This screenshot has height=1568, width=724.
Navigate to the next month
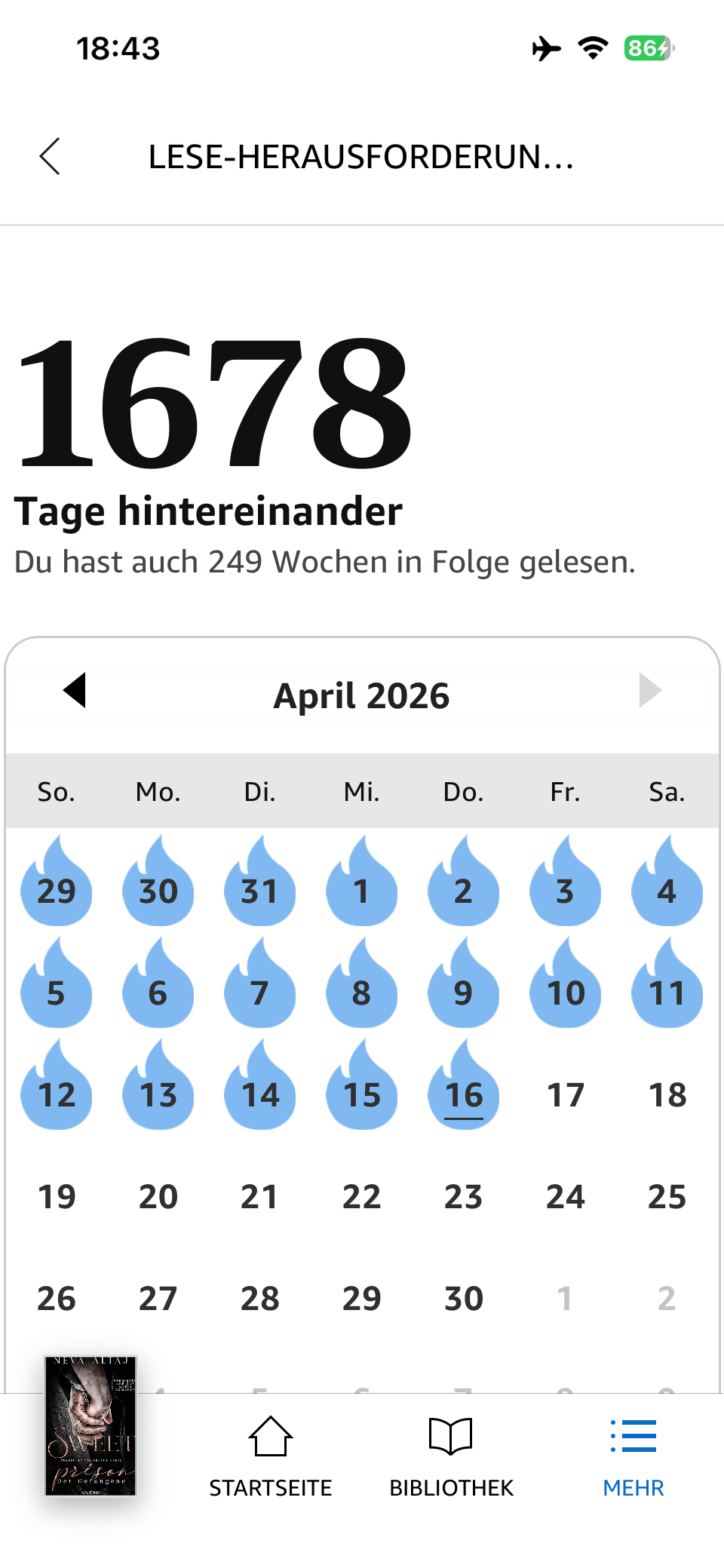[x=650, y=691]
